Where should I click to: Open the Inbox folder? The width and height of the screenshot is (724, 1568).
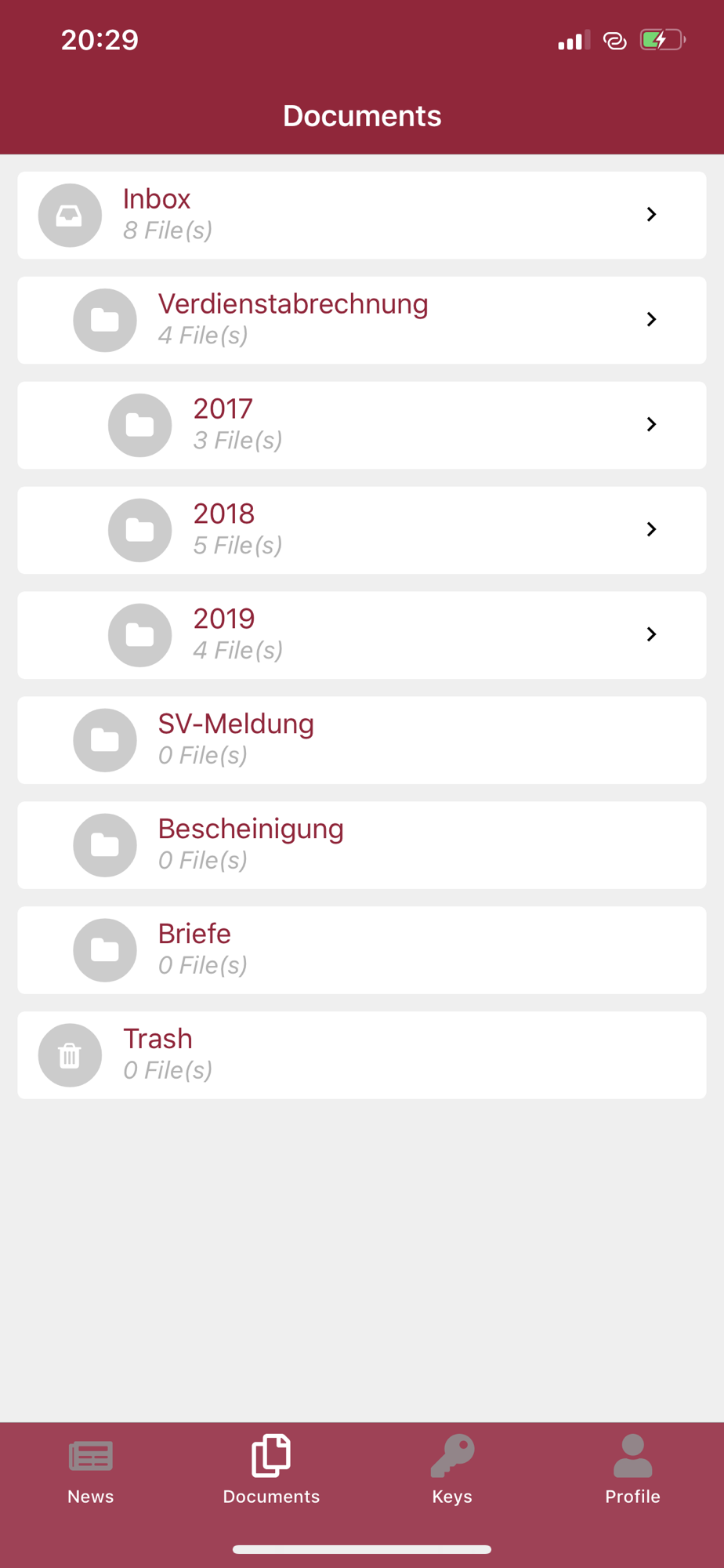coord(362,216)
